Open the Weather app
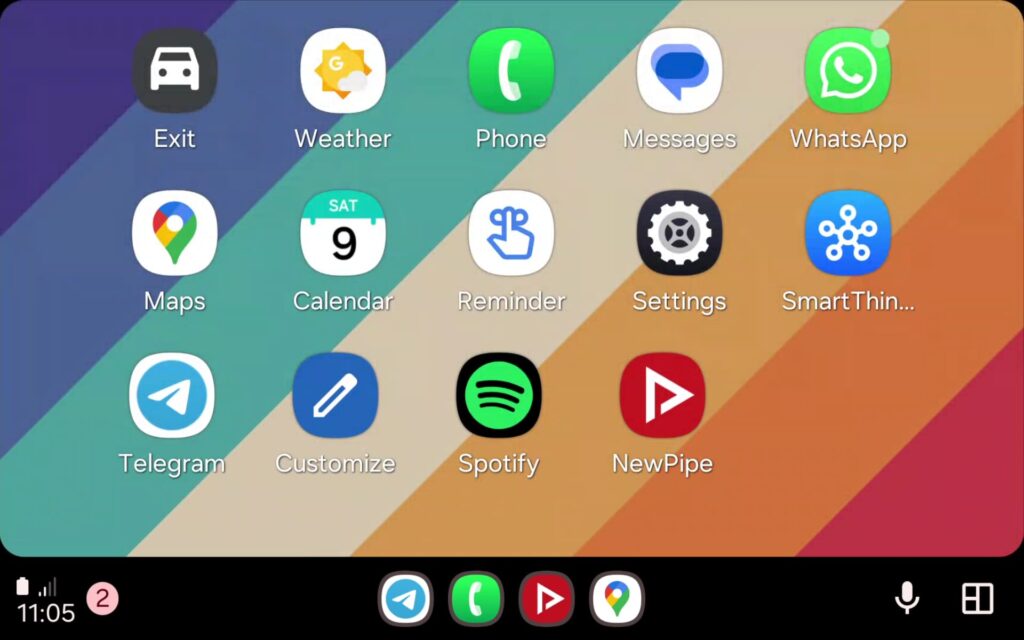The image size is (1024, 640). pos(343,71)
